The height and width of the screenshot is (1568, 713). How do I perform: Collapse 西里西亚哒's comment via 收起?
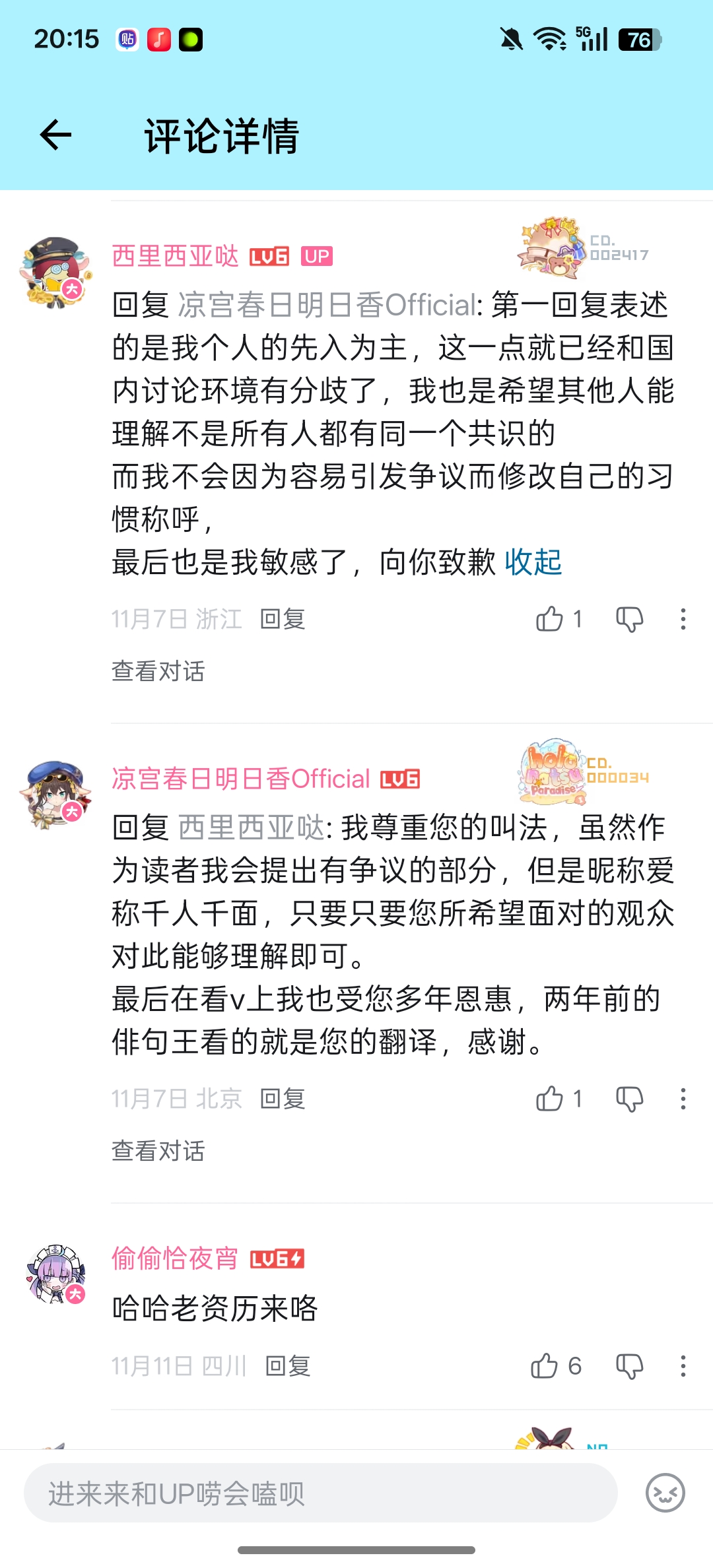[533, 562]
